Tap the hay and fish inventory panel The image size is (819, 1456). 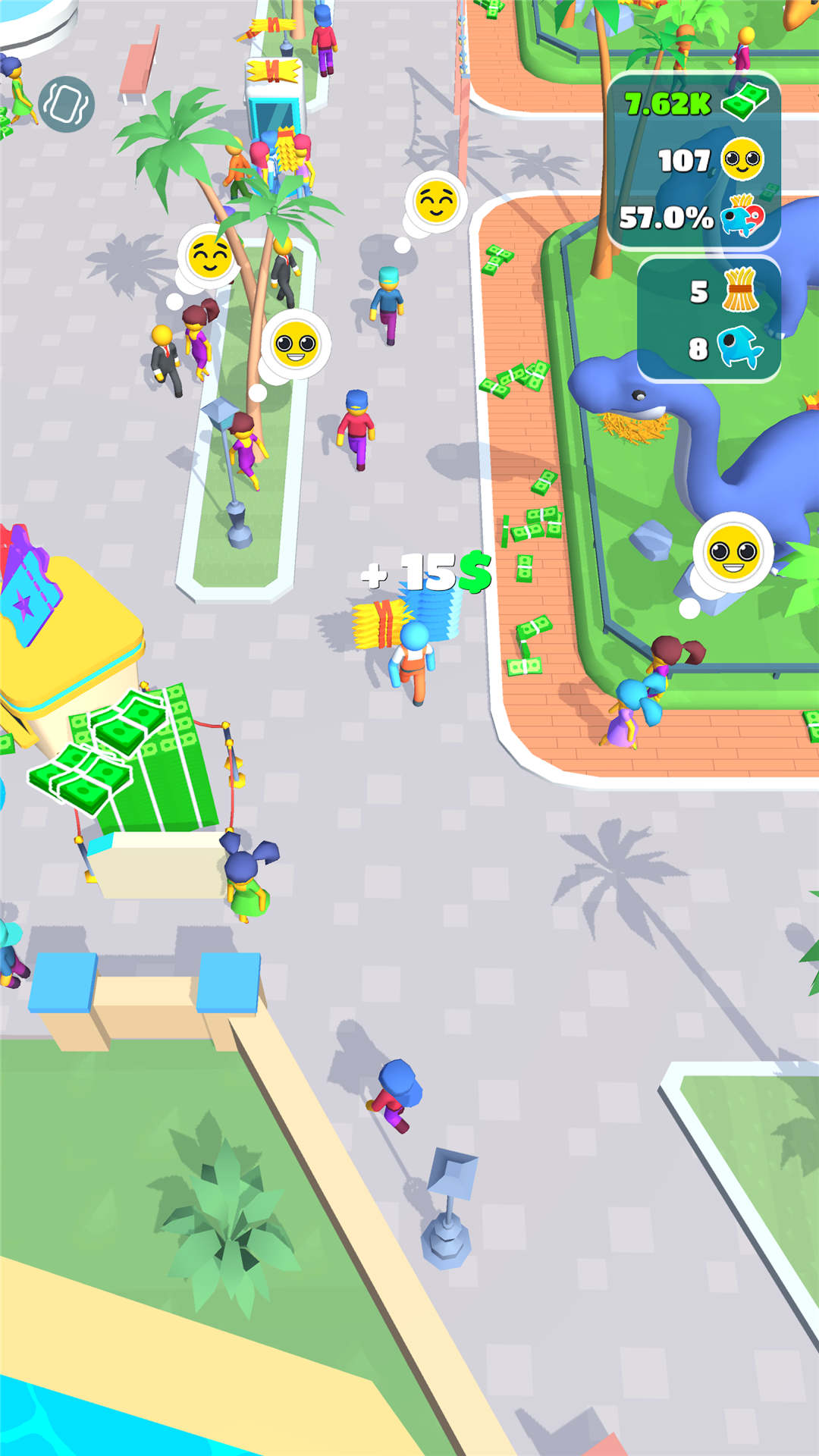708,319
